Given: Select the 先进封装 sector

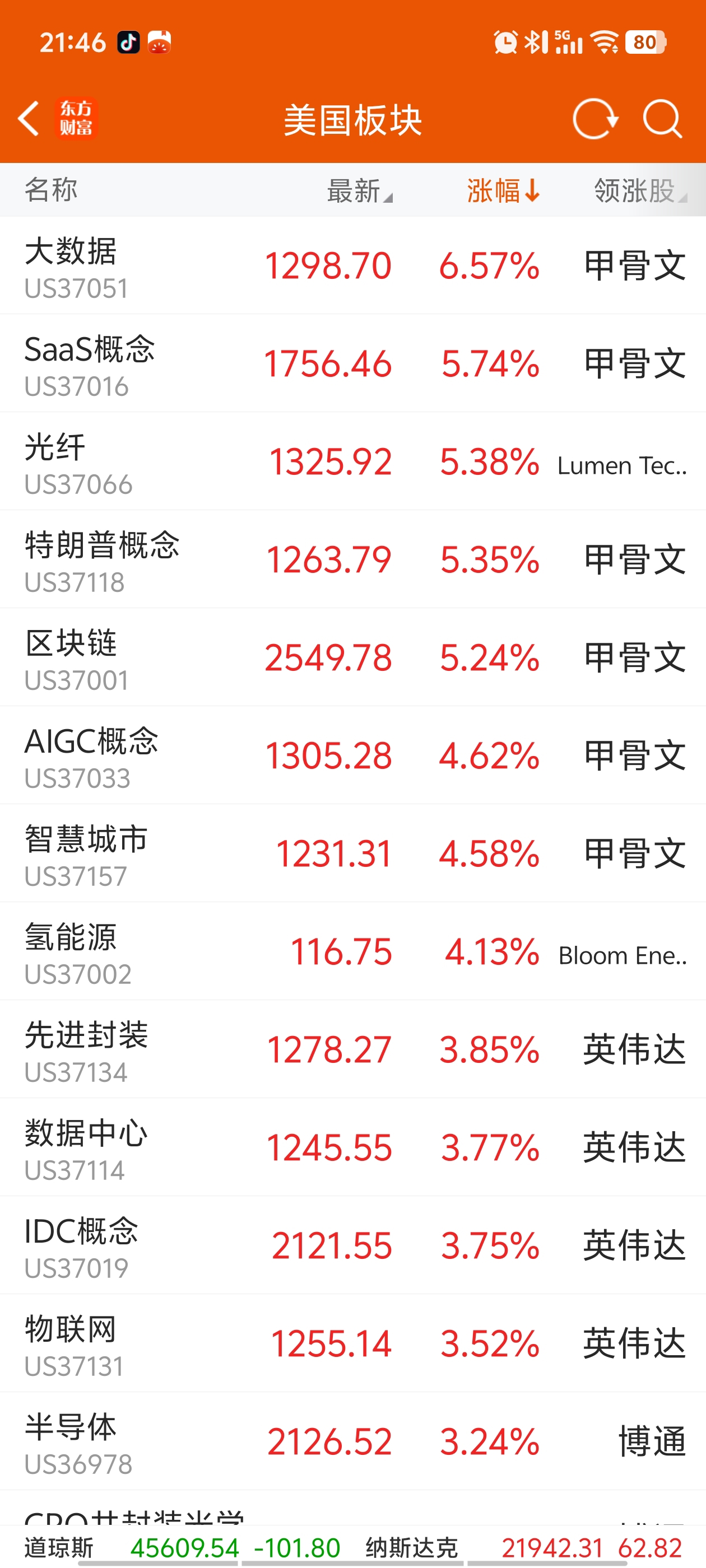Looking at the screenshot, I should pyautogui.click(x=354, y=1049).
